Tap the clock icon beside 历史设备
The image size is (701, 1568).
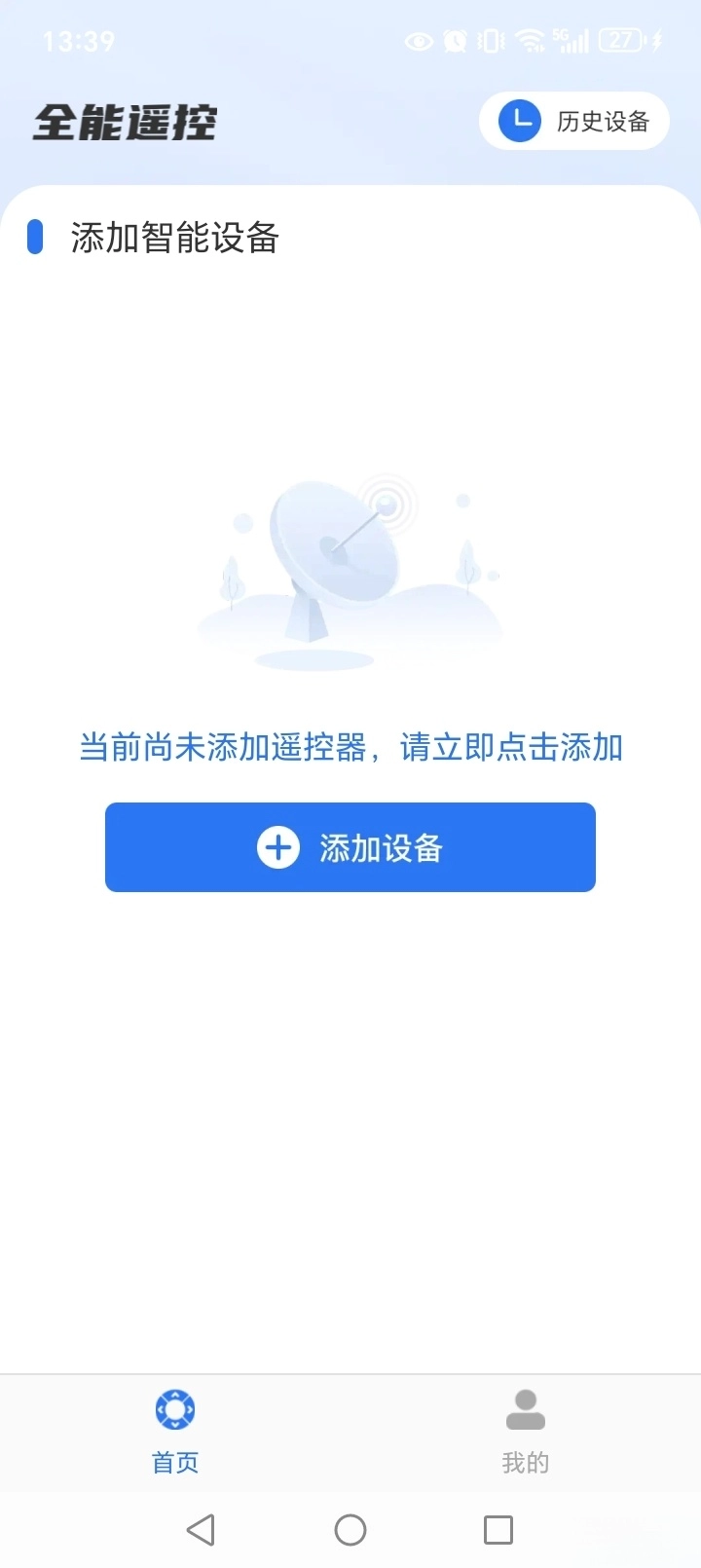519,121
